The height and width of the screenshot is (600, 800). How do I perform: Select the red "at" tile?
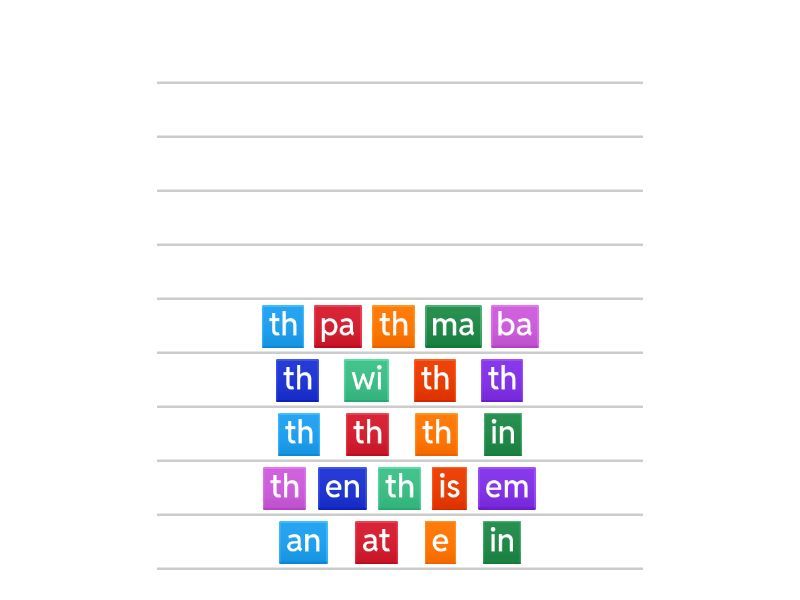(x=375, y=542)
